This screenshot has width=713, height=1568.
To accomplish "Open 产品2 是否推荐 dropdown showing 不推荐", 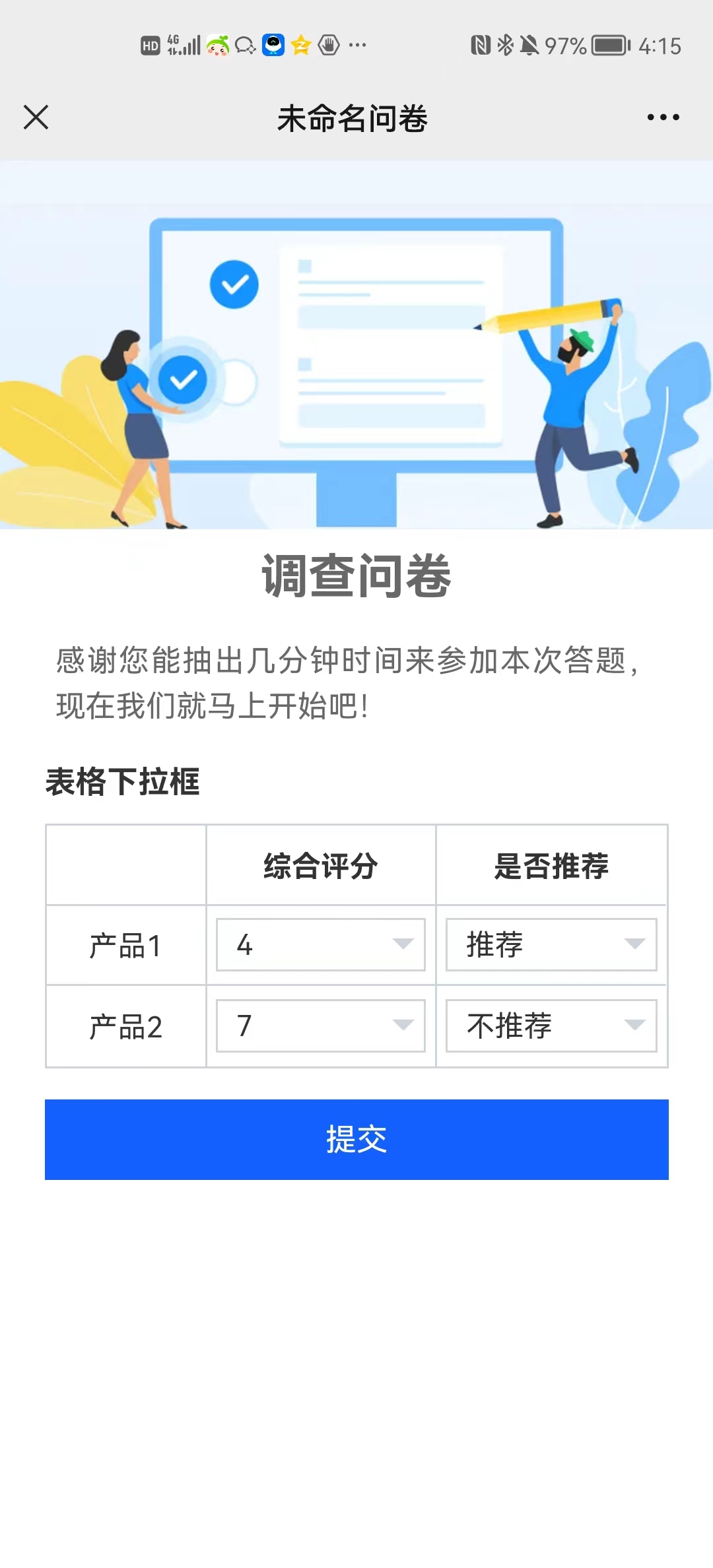I will coord(551,1026).
